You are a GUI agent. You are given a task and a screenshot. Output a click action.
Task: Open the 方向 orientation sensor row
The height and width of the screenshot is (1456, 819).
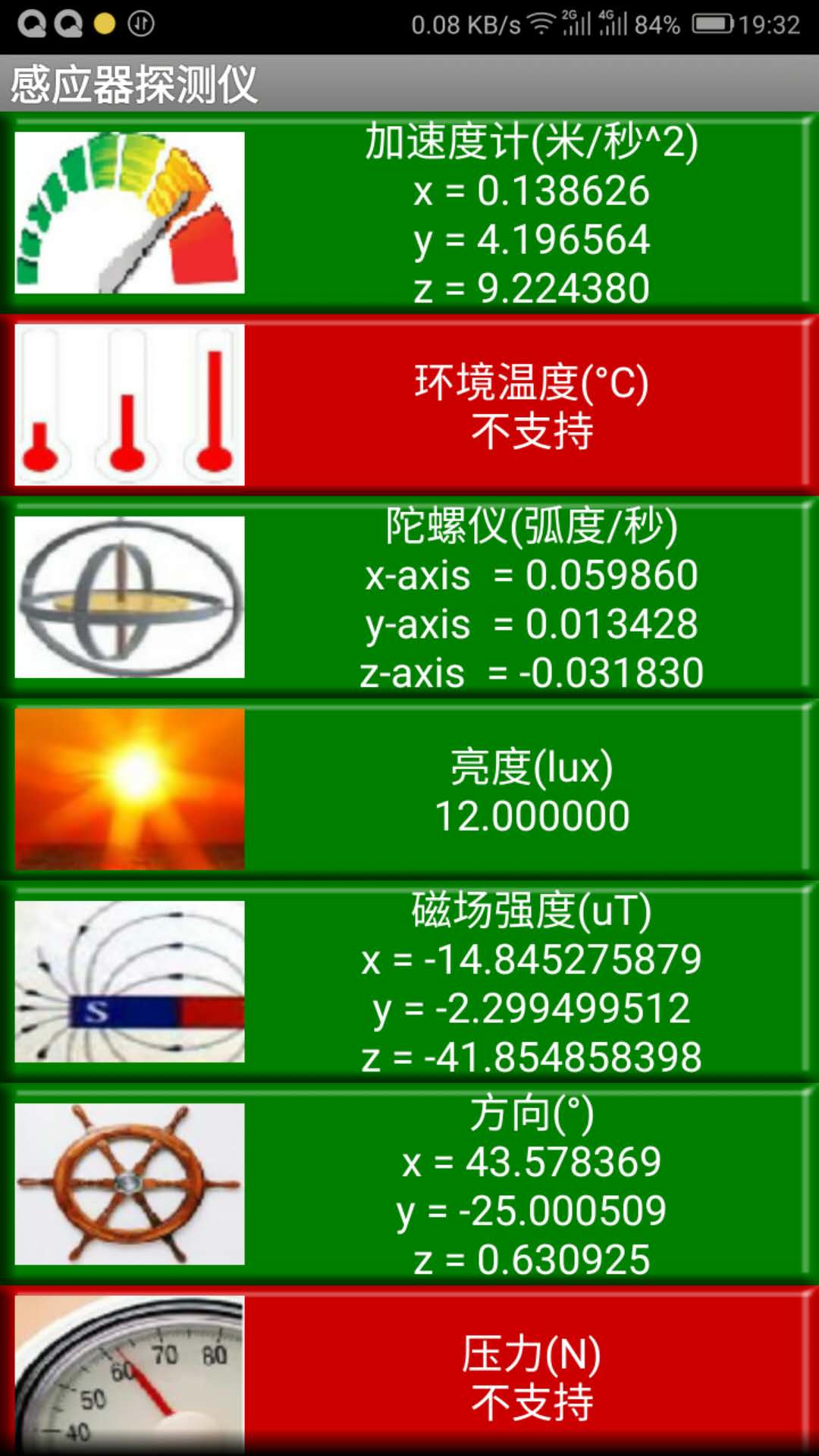[x=409, y=1184]
